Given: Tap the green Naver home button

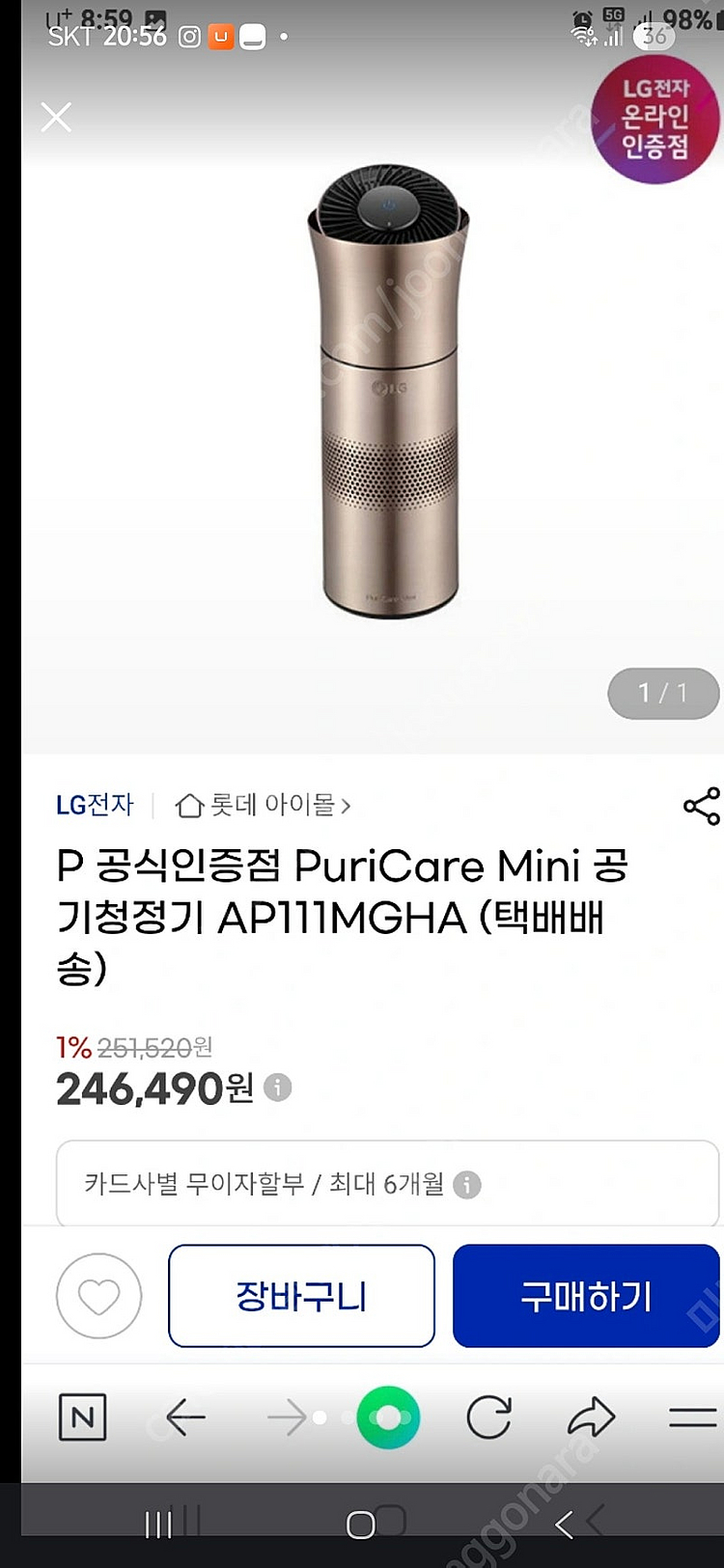Looking at the screenshot, I should click(388, 1417).
